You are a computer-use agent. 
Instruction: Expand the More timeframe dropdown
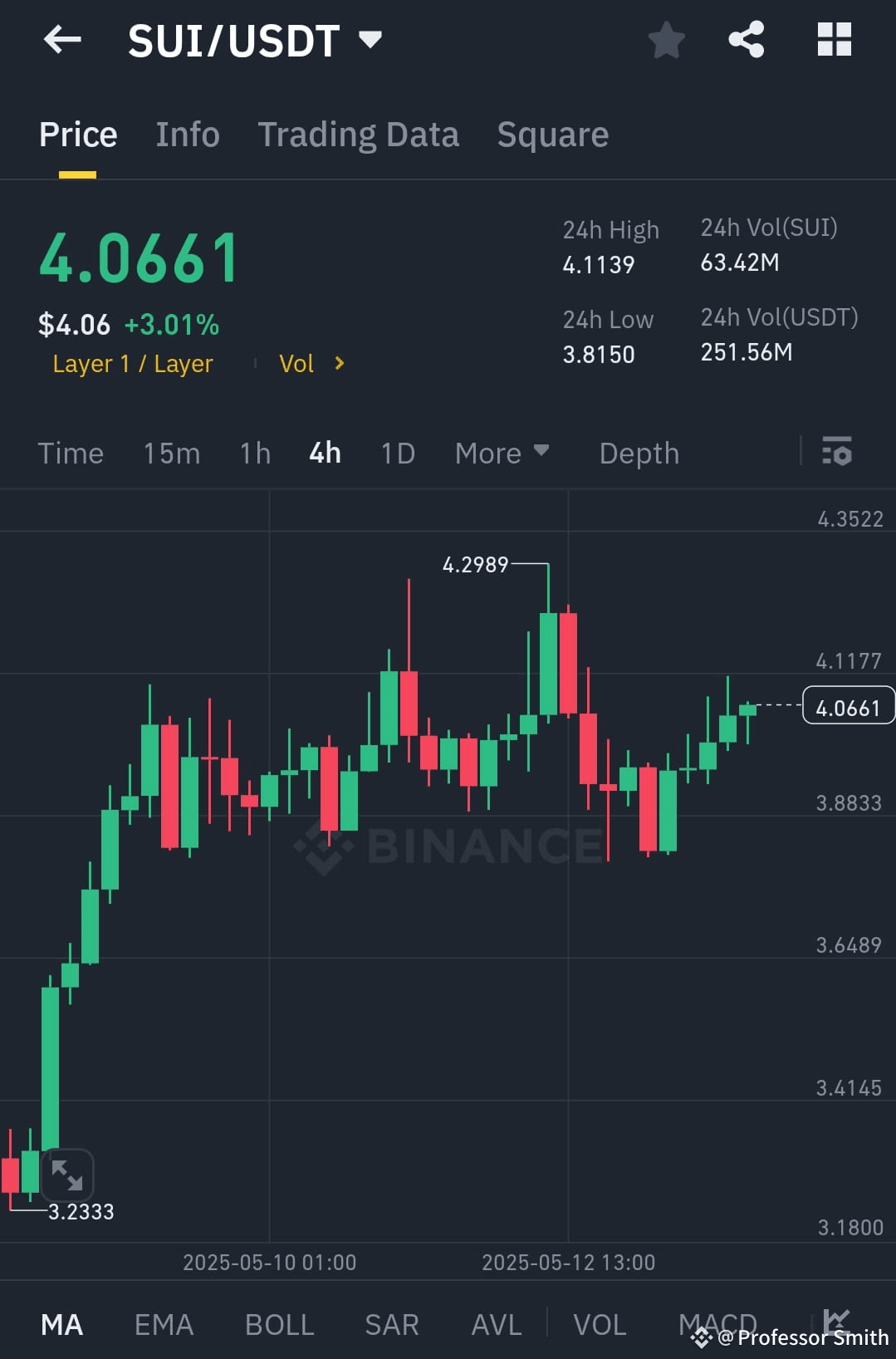(x=502, y=453)
